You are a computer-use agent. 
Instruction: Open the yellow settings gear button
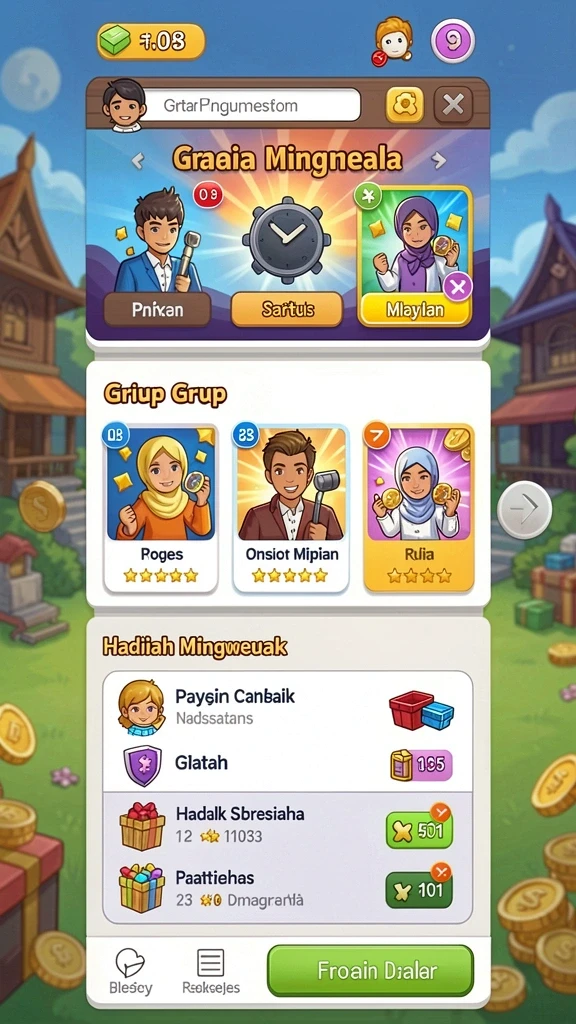pos(404,105)
